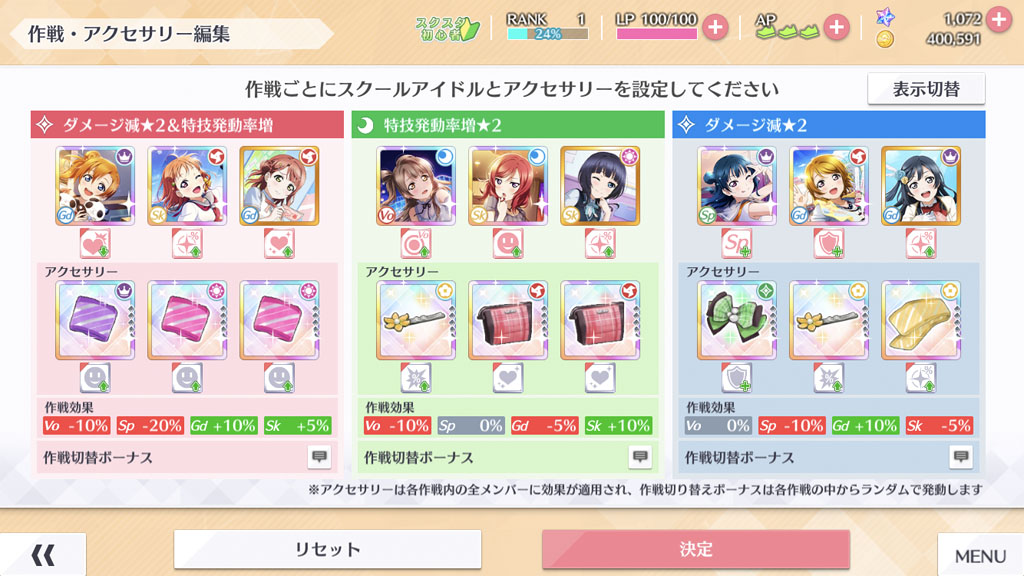Screen dimensions: 1024x576
Task: Confirm with the 決定 button
Action: [696, 549]
